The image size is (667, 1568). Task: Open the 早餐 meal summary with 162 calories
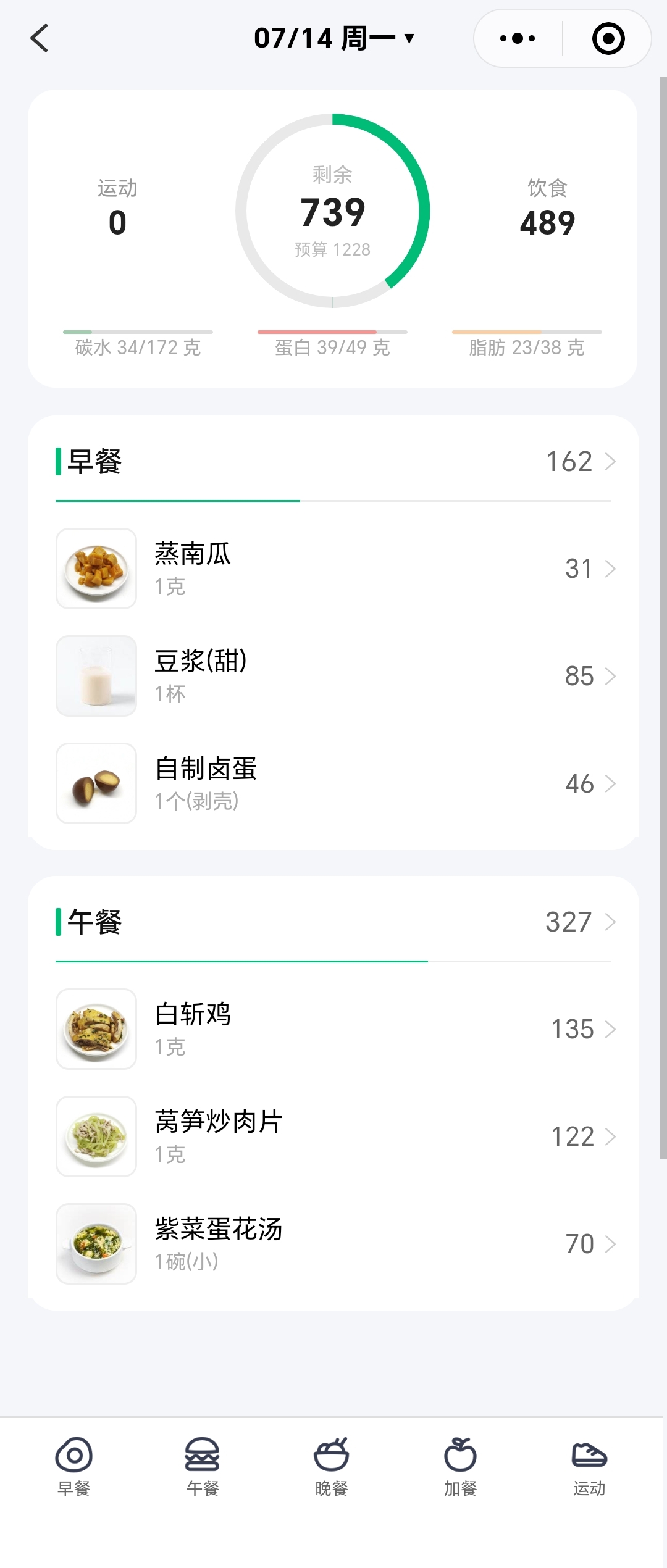[x=333, y=462]
